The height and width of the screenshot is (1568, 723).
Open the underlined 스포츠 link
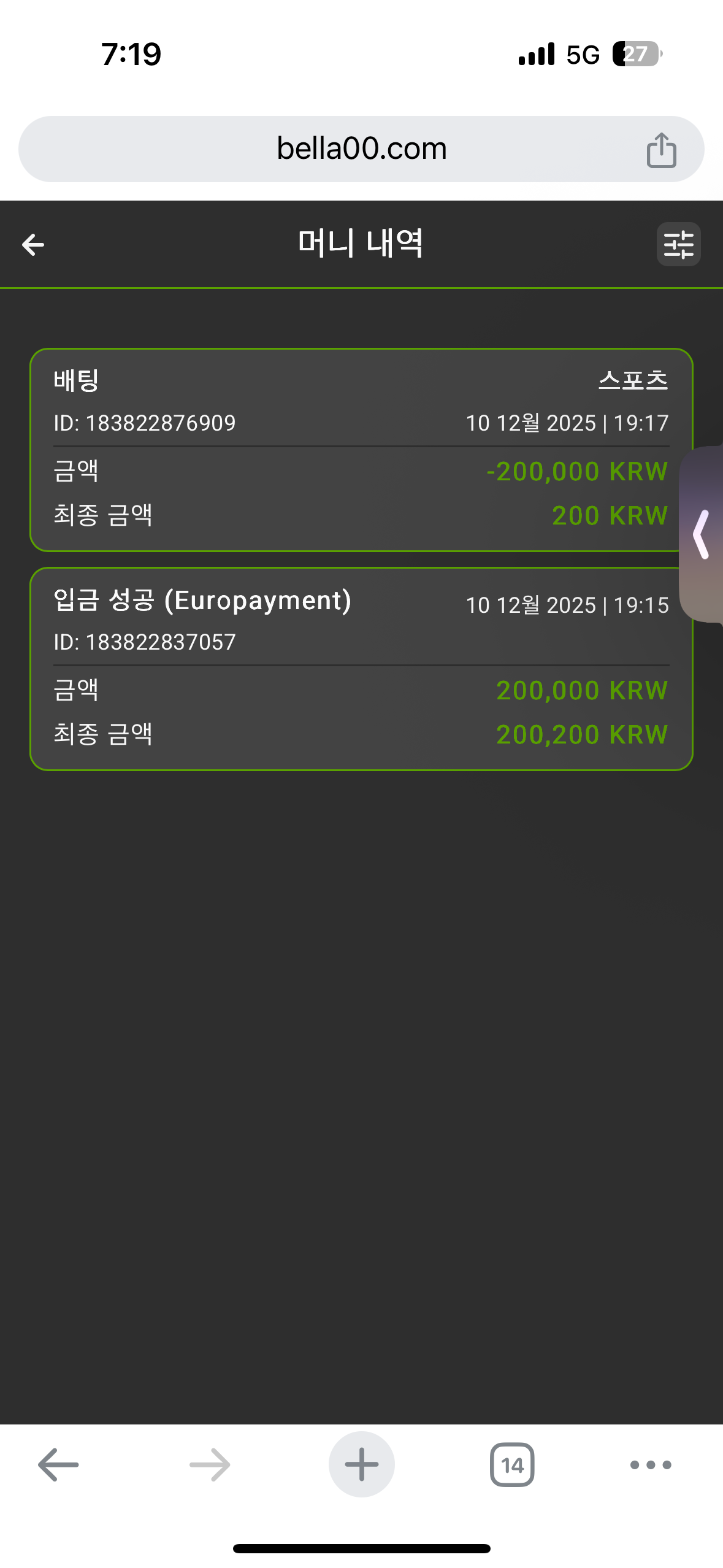(x=633, y=380)
